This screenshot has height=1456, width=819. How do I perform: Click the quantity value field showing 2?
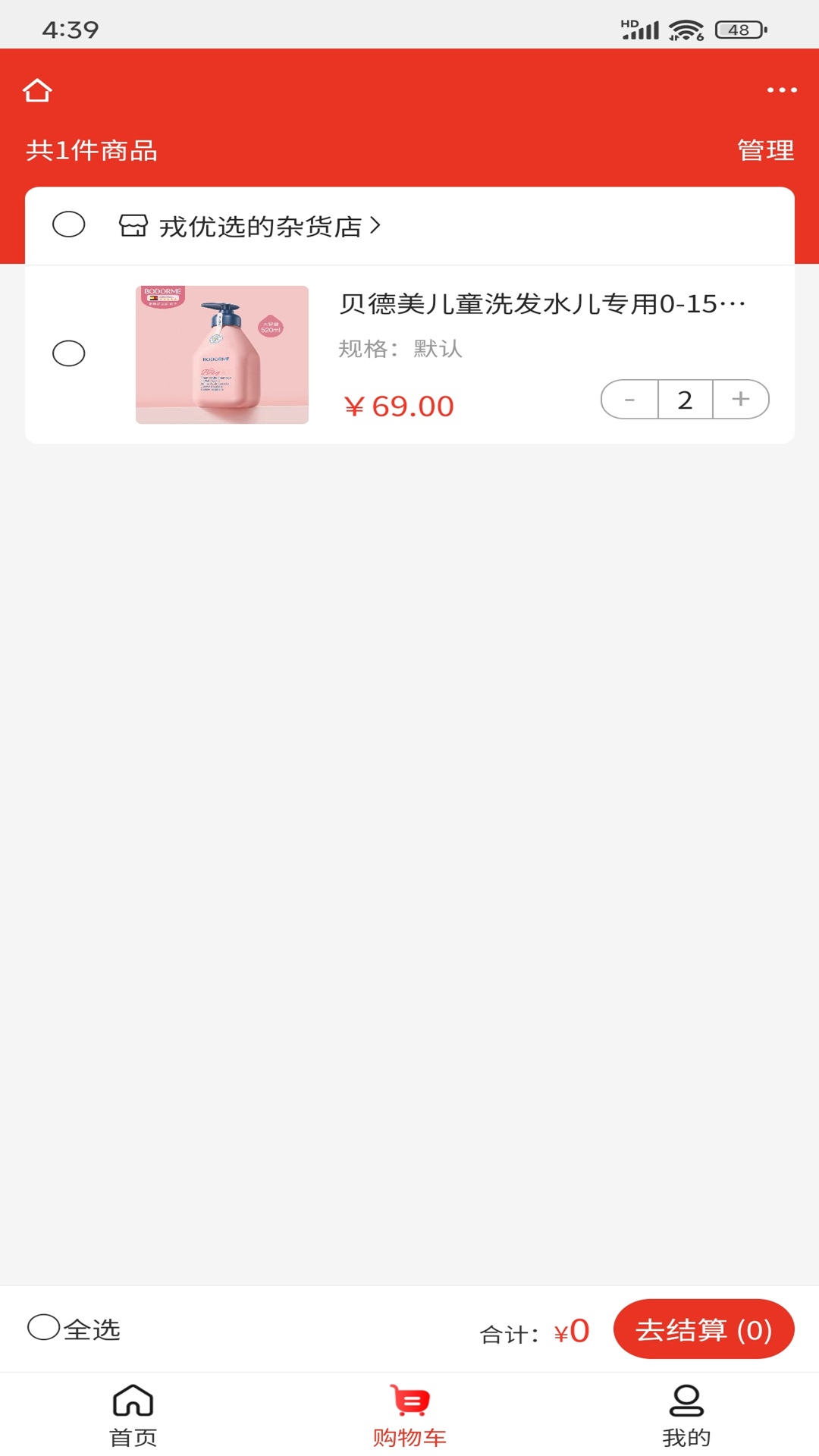coord(684,399)
